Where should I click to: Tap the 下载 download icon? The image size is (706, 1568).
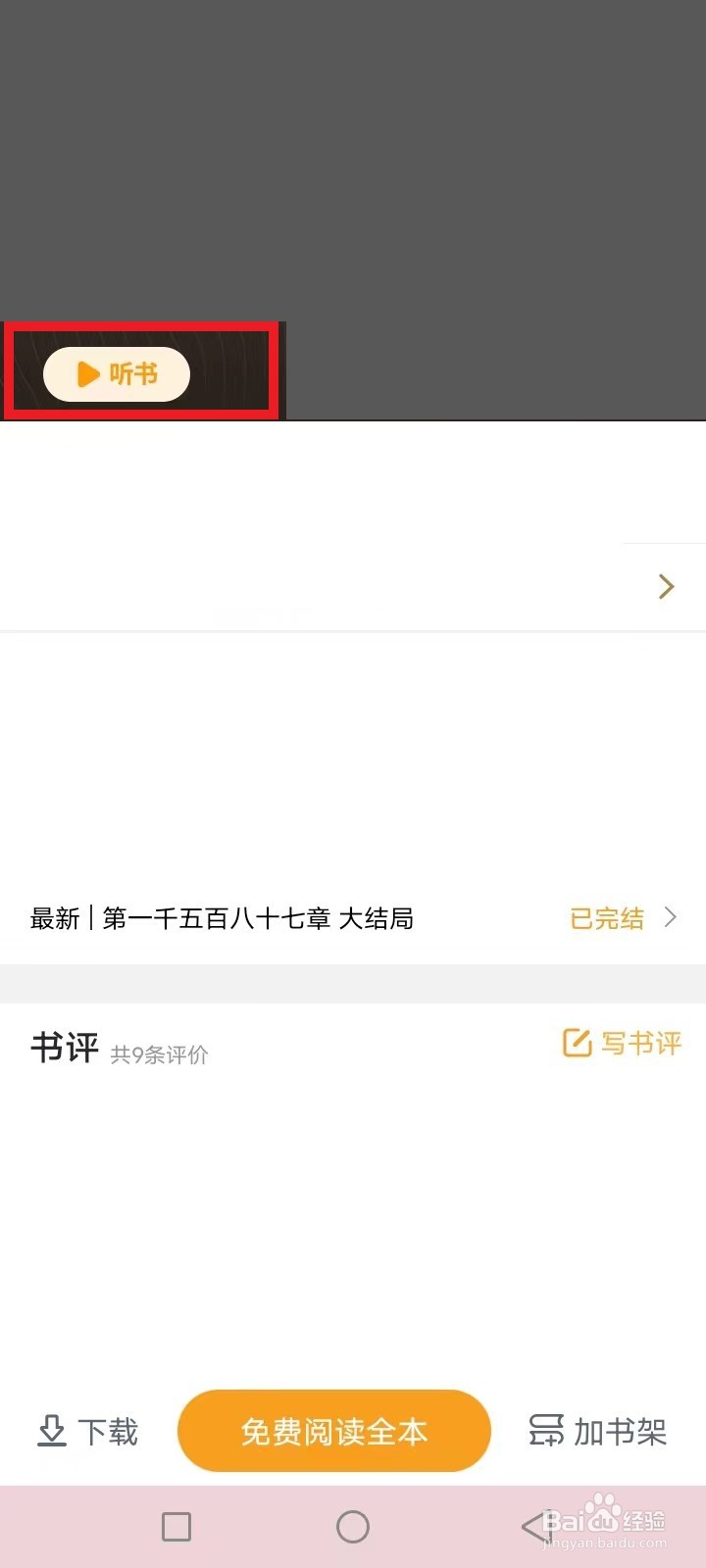[51, 1430]
